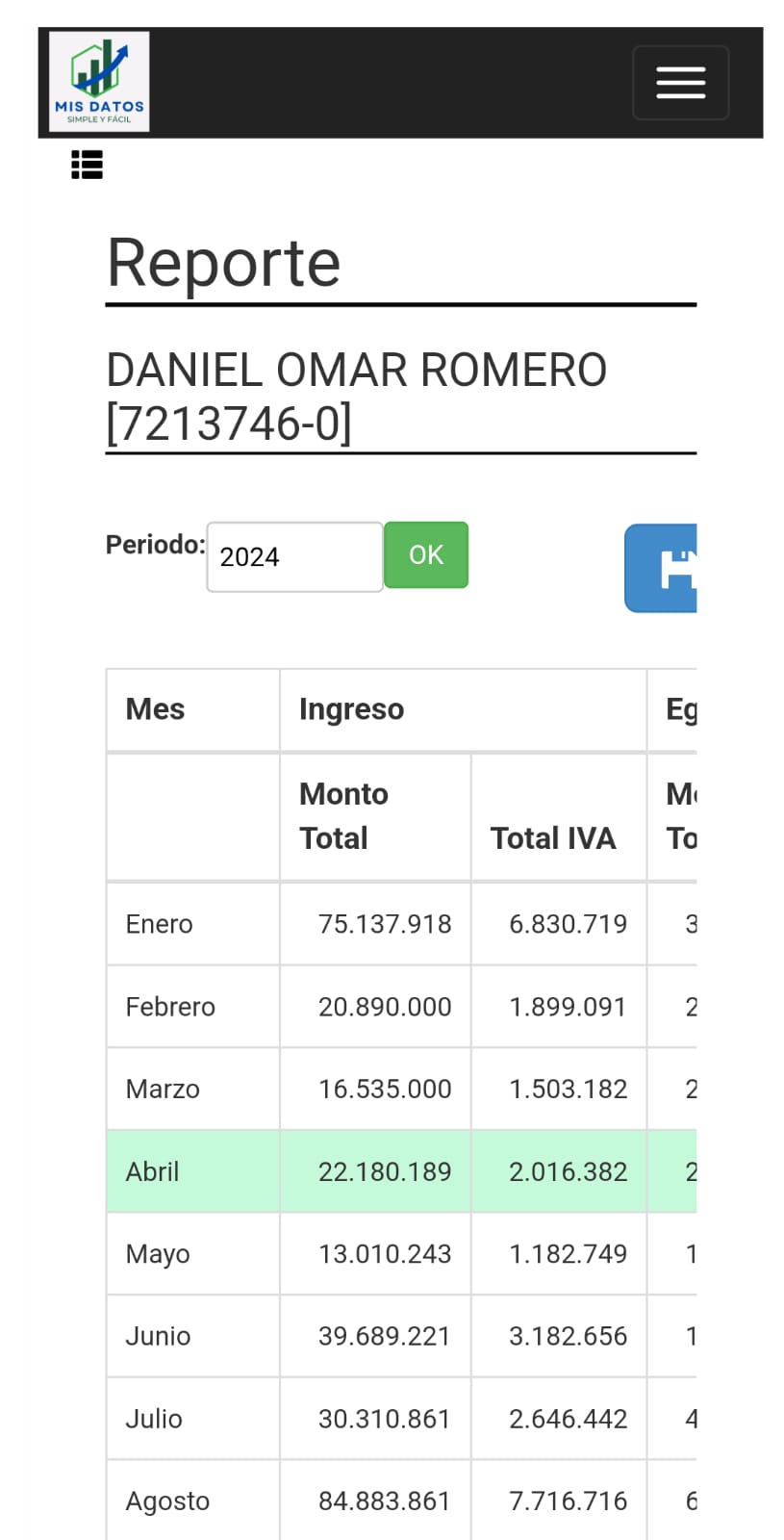Tap the Mis Datos logo
Viewport: 784px width, 1540px height.
coord(99,82)
